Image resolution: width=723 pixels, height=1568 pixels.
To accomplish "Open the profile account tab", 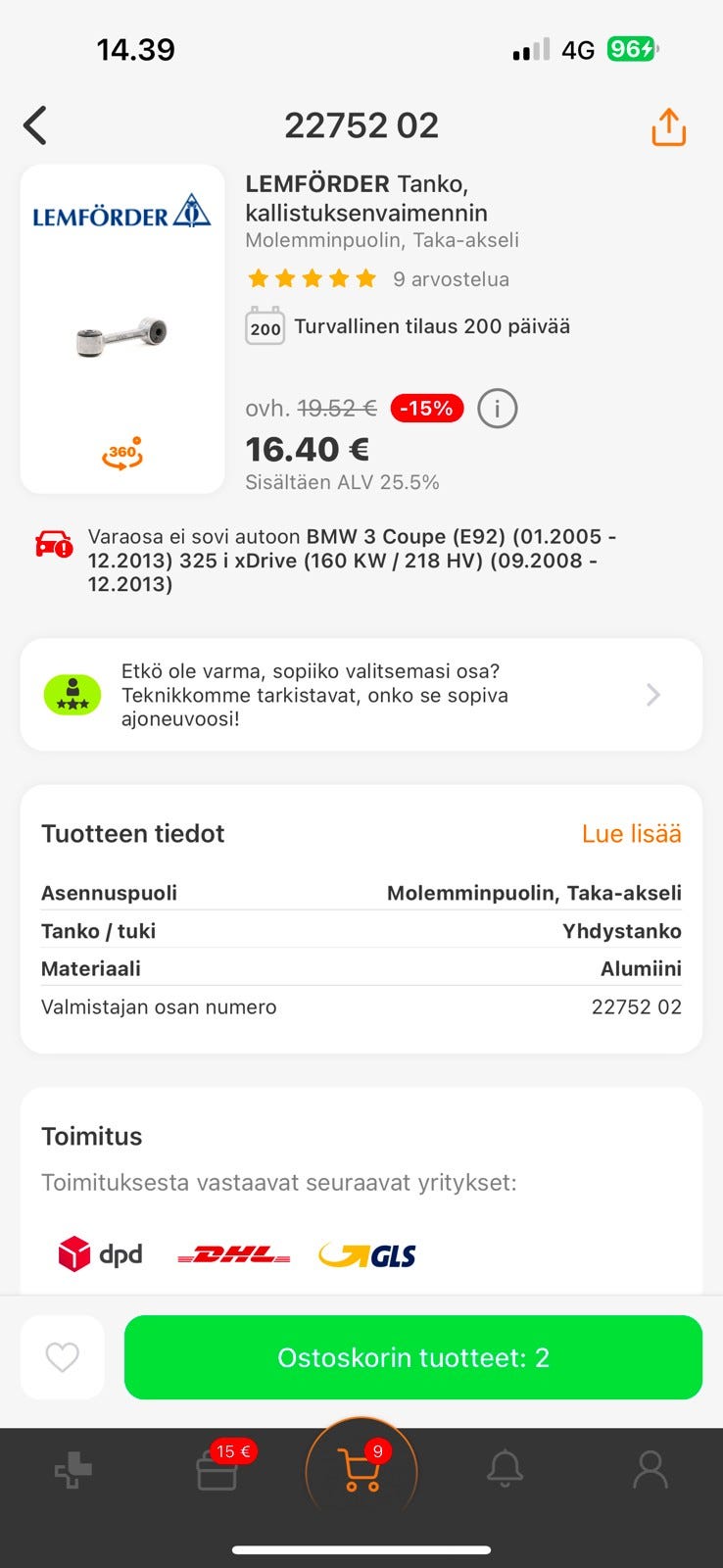I will pyautogui.click(x=650, y=1470).
